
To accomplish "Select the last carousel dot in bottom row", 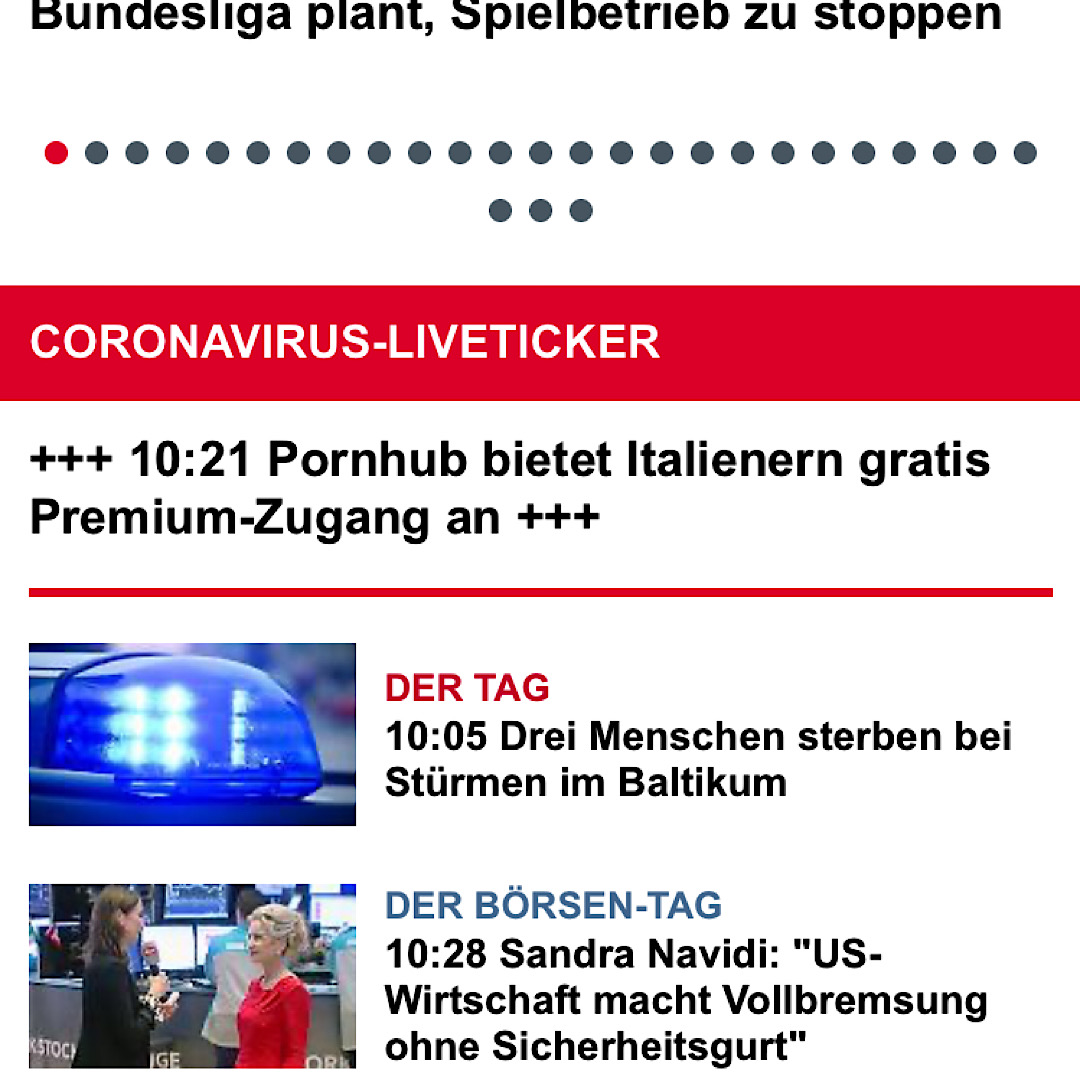I will coord(581,211).
